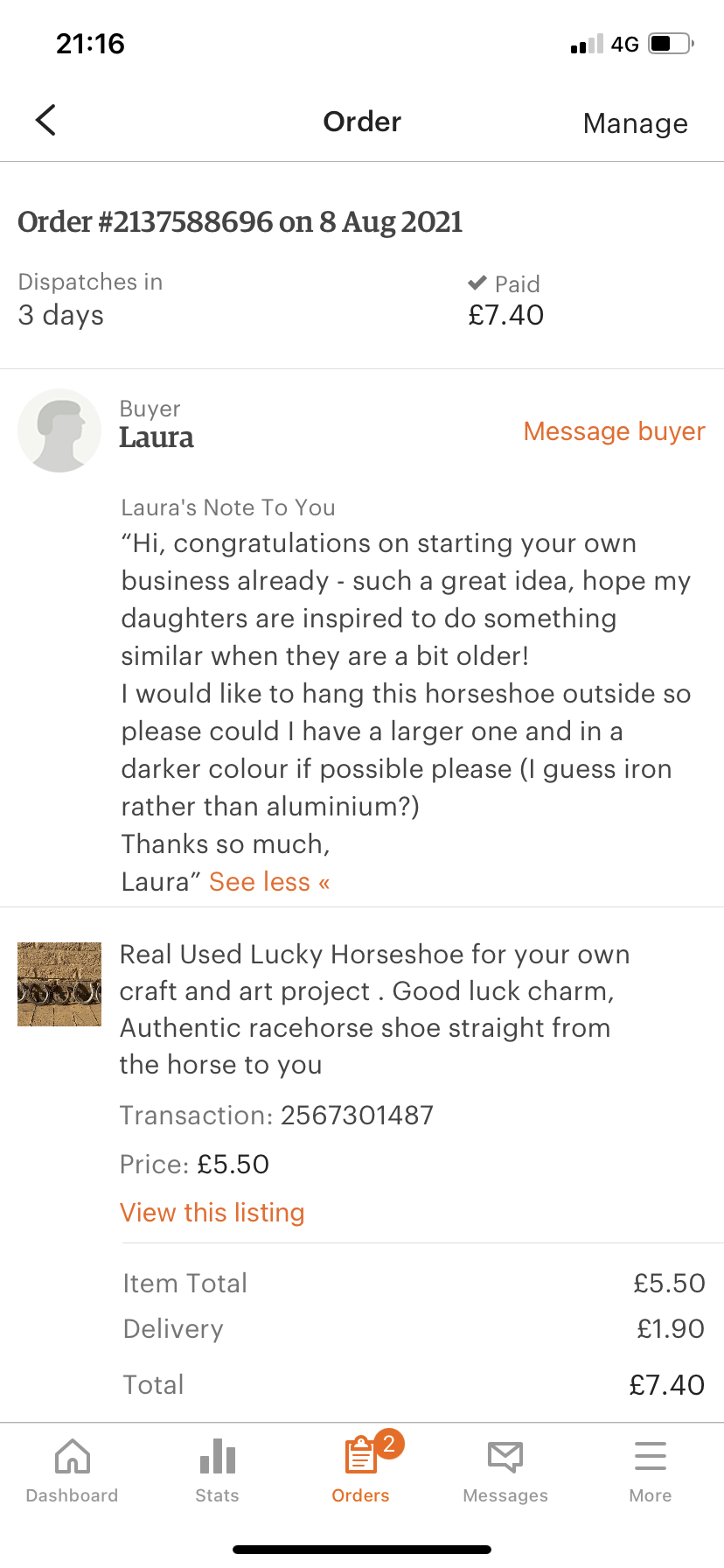The width and height of the screenshot is (724, 1568).
Task: Open the More menu tab
Action: click(x=650, y=1471)
